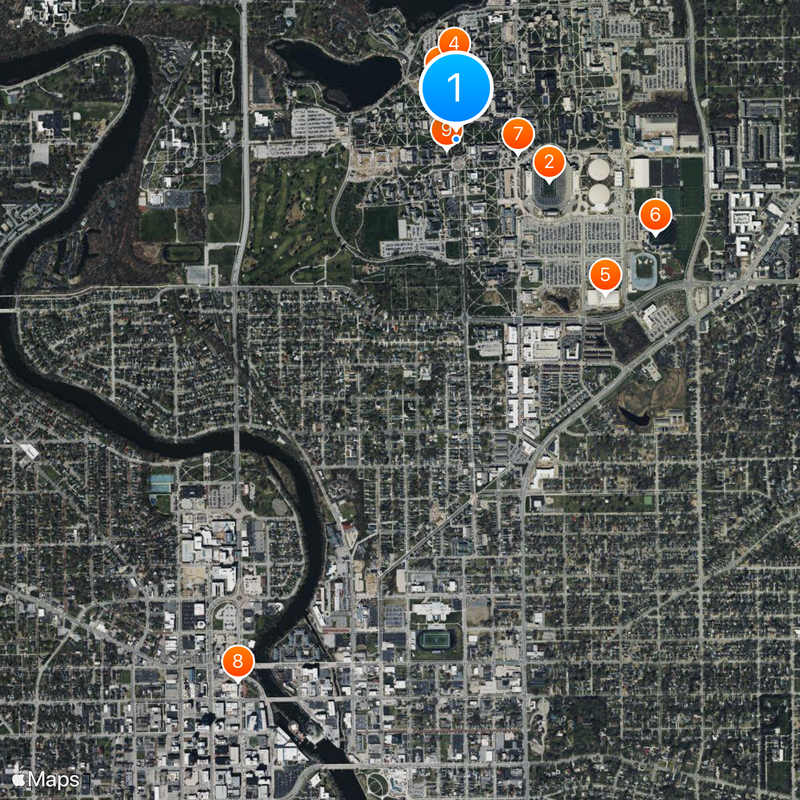Open map pin number 8
This screenshot has width=800, height=800.
(x=238, y=660)
